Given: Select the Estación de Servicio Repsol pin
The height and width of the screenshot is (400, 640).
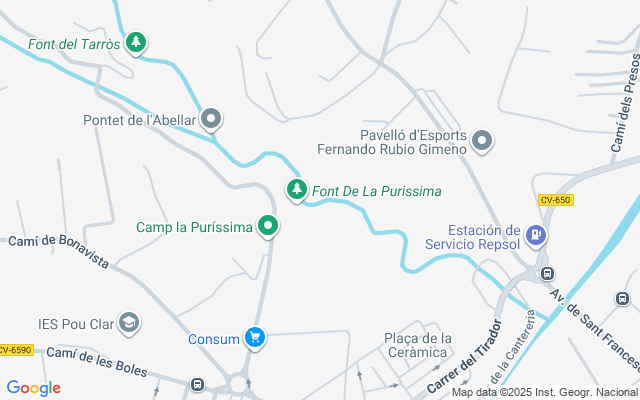Looking at the screenshot, I should coord(536,236).
